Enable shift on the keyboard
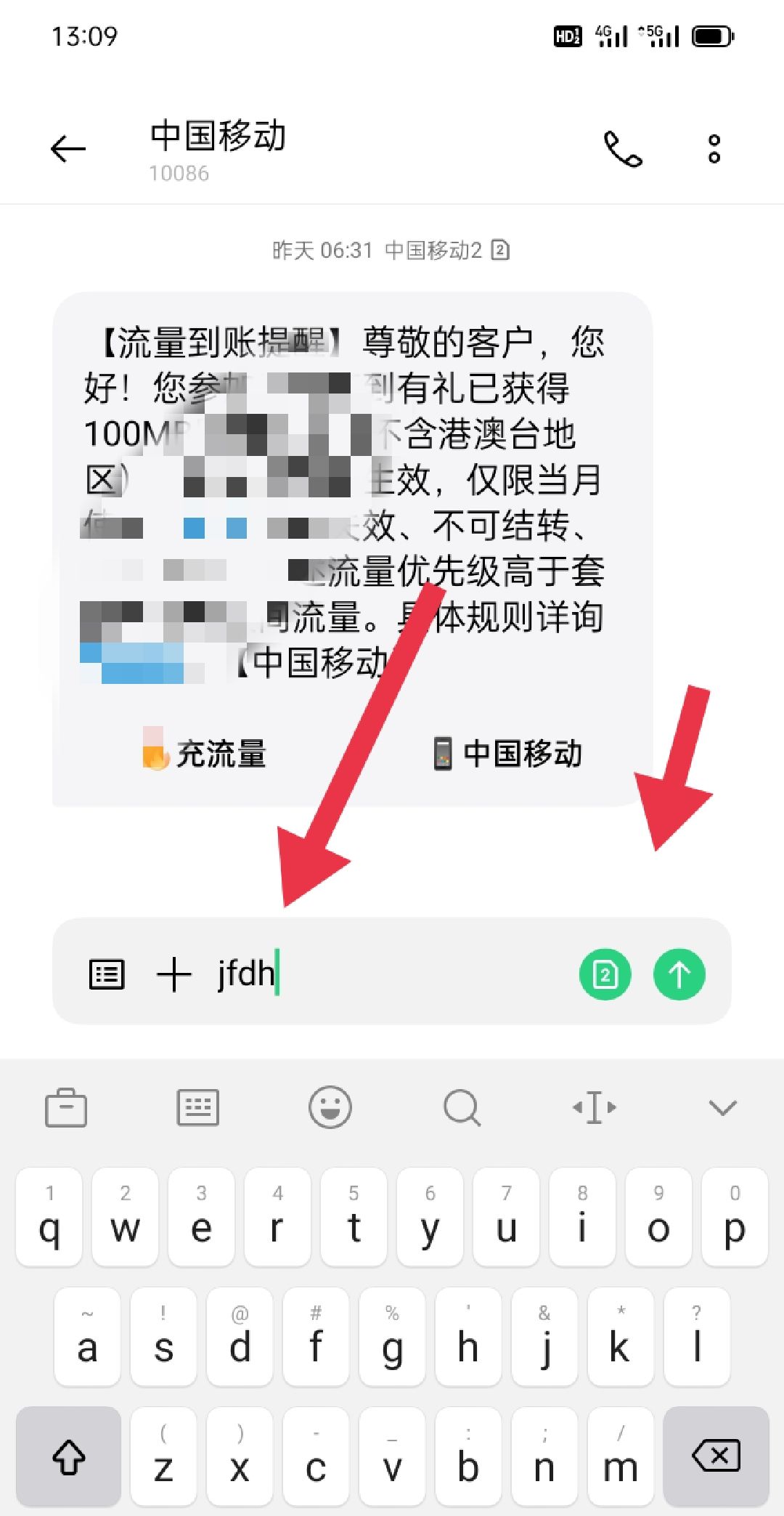Viewport: 784px width, 1516px height. pos(69,1456)
